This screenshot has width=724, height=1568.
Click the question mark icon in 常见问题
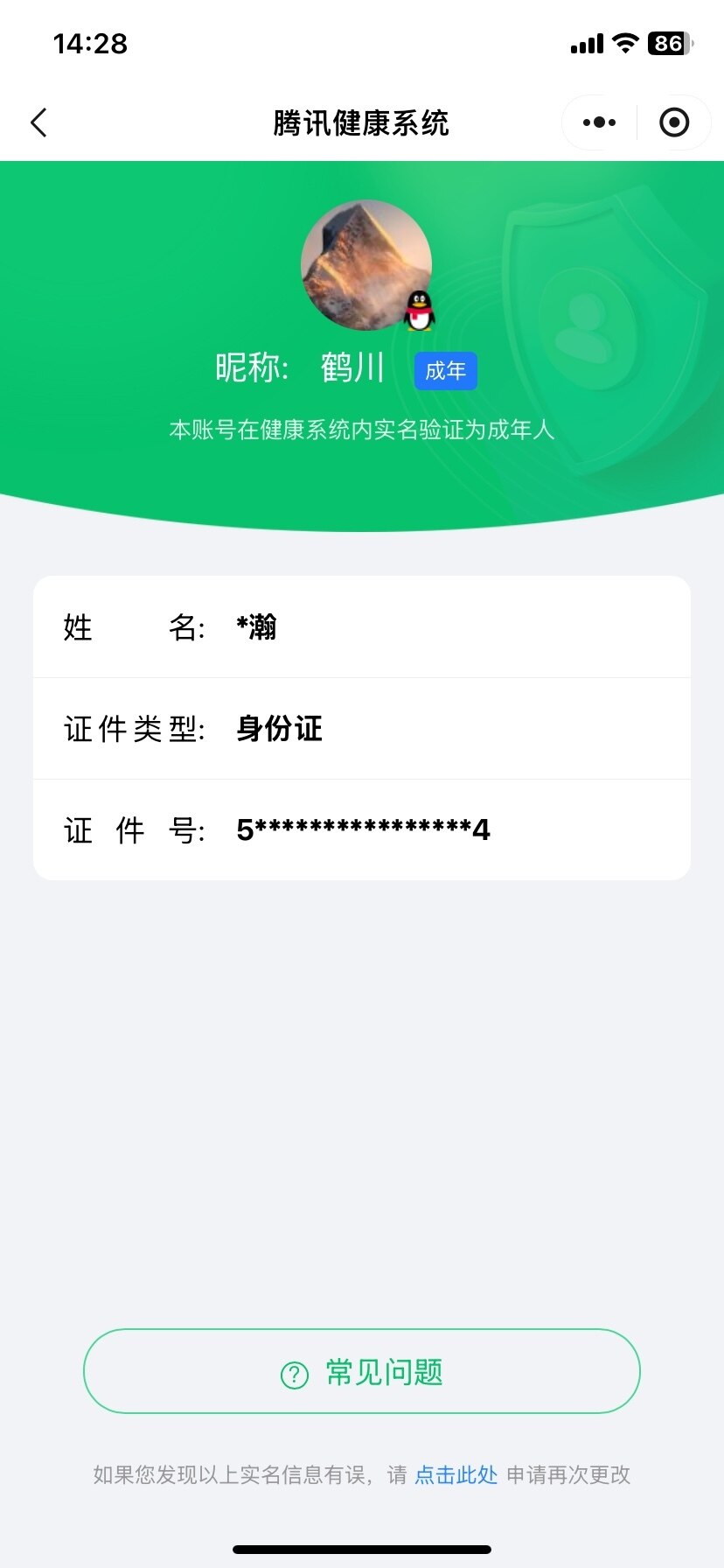pyautogui.click(x=293, y=1372)
